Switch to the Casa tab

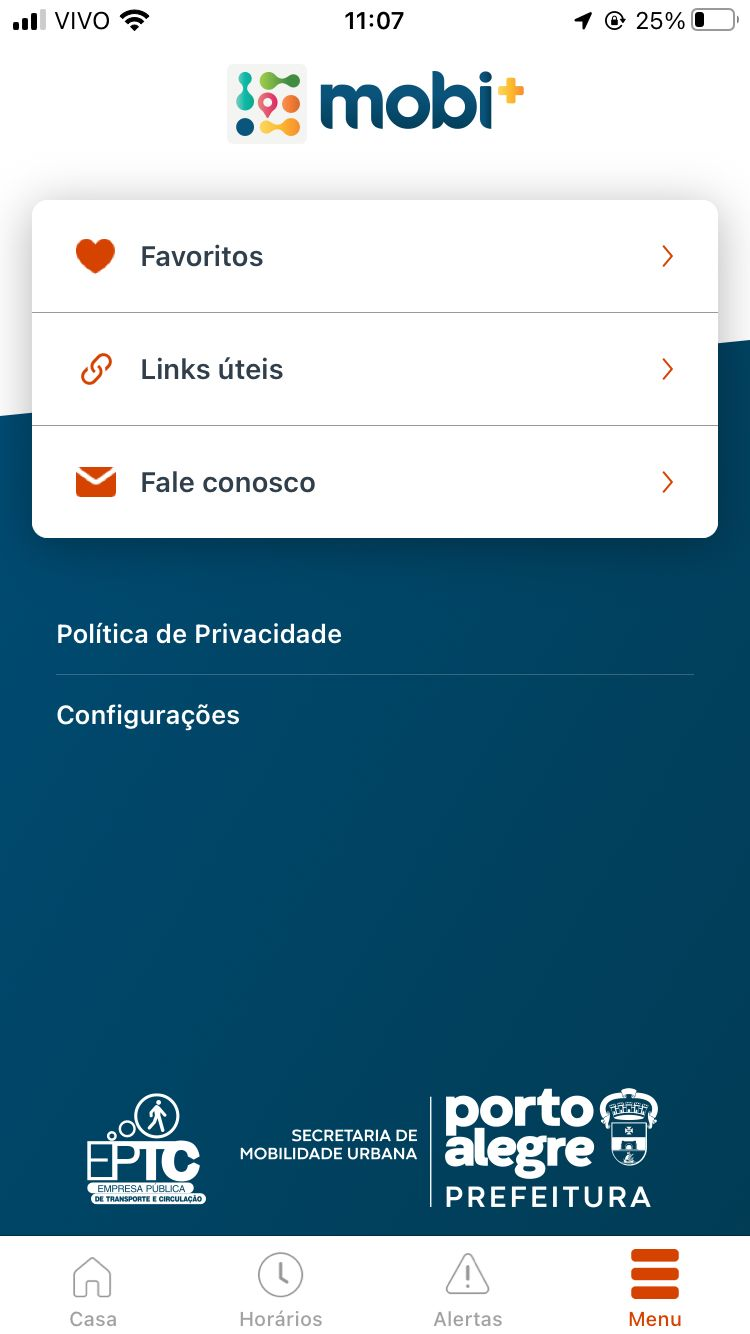[93, 1288]
